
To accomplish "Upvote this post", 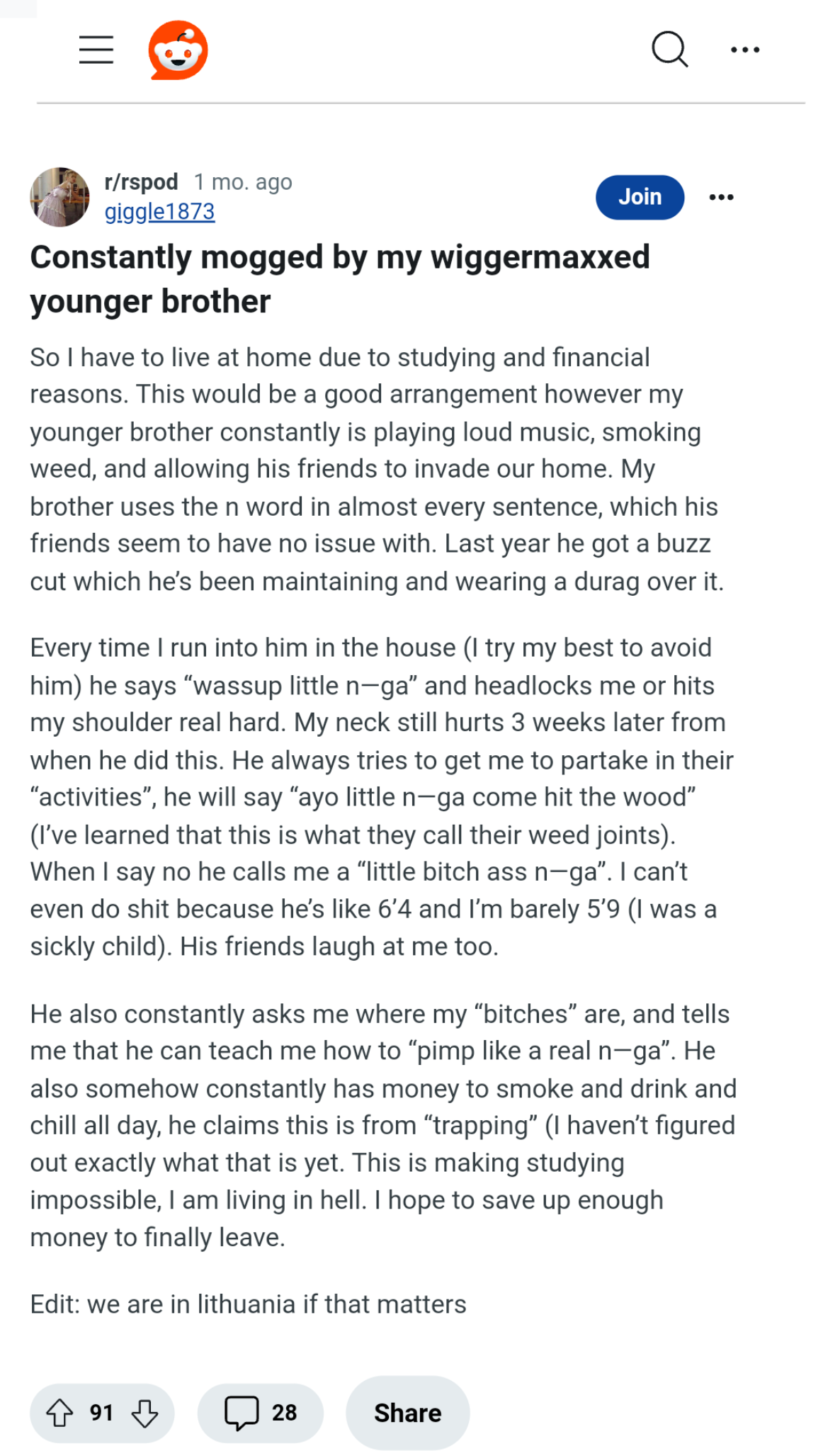I will pos(60,1413).
